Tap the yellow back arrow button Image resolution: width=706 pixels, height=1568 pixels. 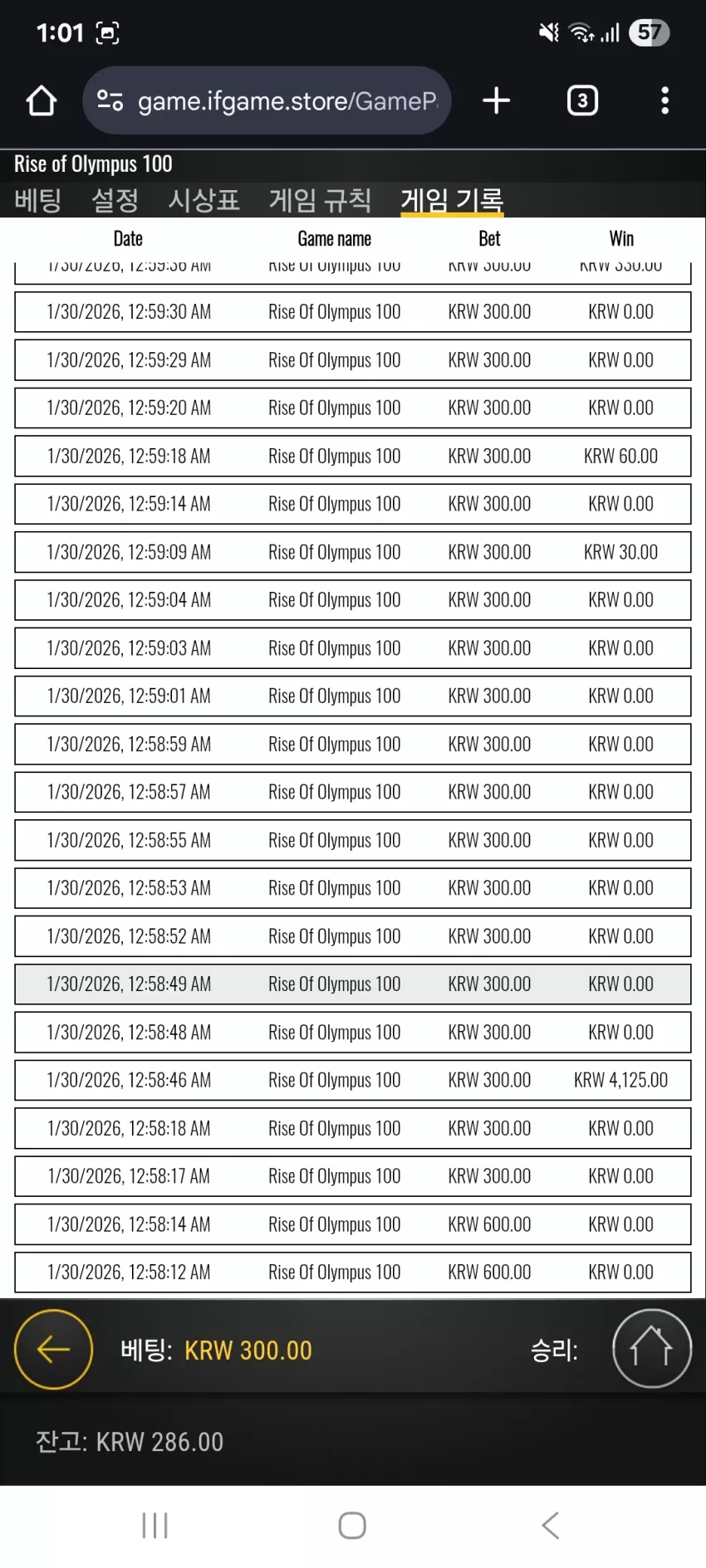tap(54, 1350)
